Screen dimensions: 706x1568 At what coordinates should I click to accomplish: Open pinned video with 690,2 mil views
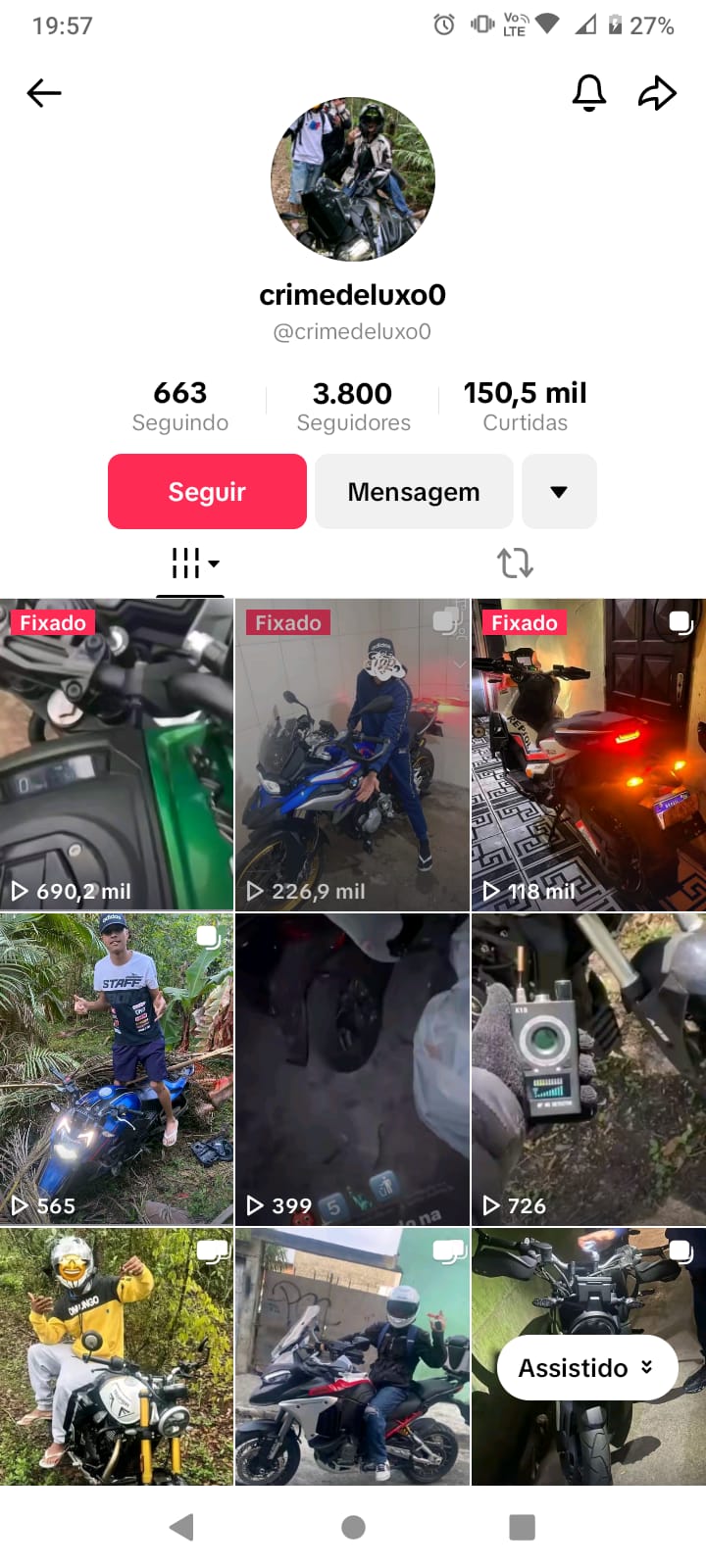[117, 755]
